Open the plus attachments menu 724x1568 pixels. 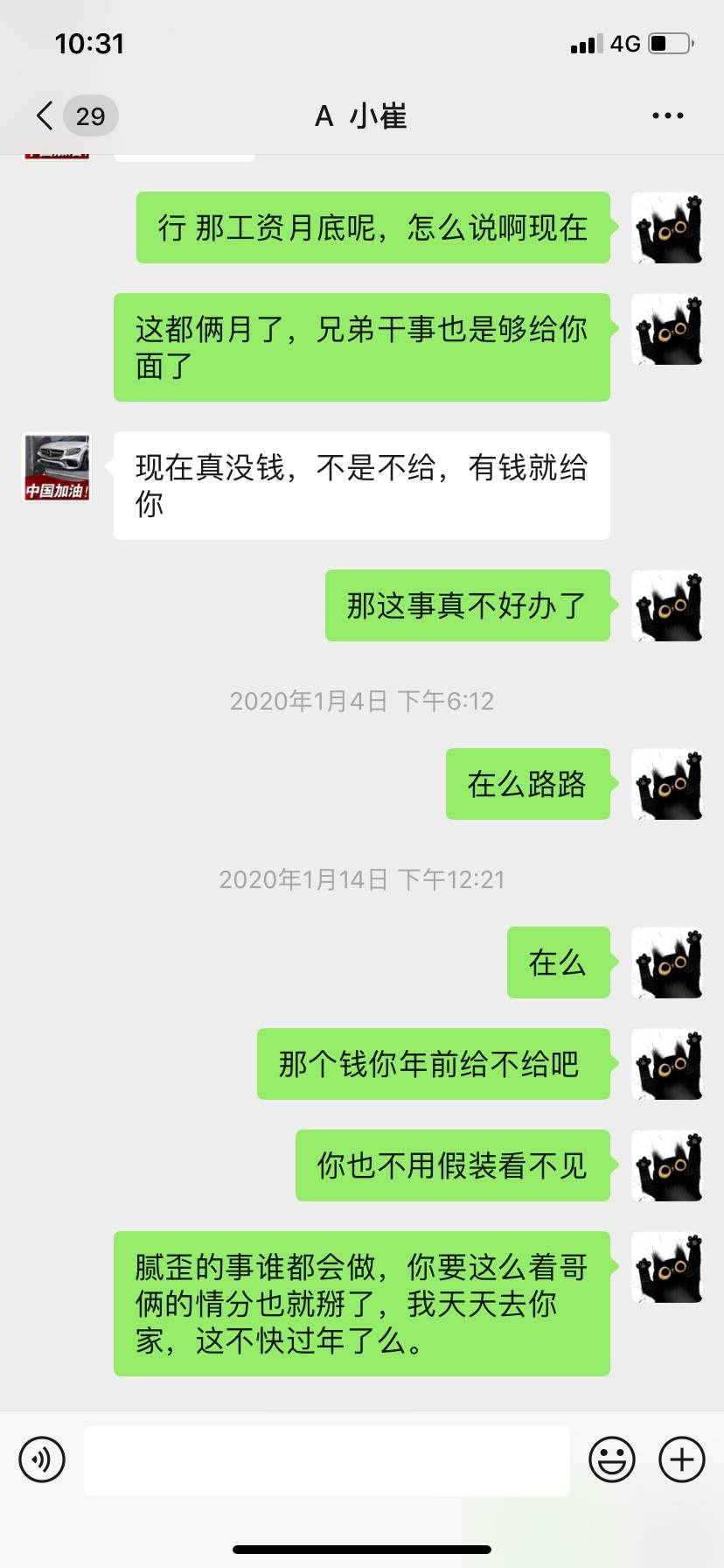point(681,1459)
